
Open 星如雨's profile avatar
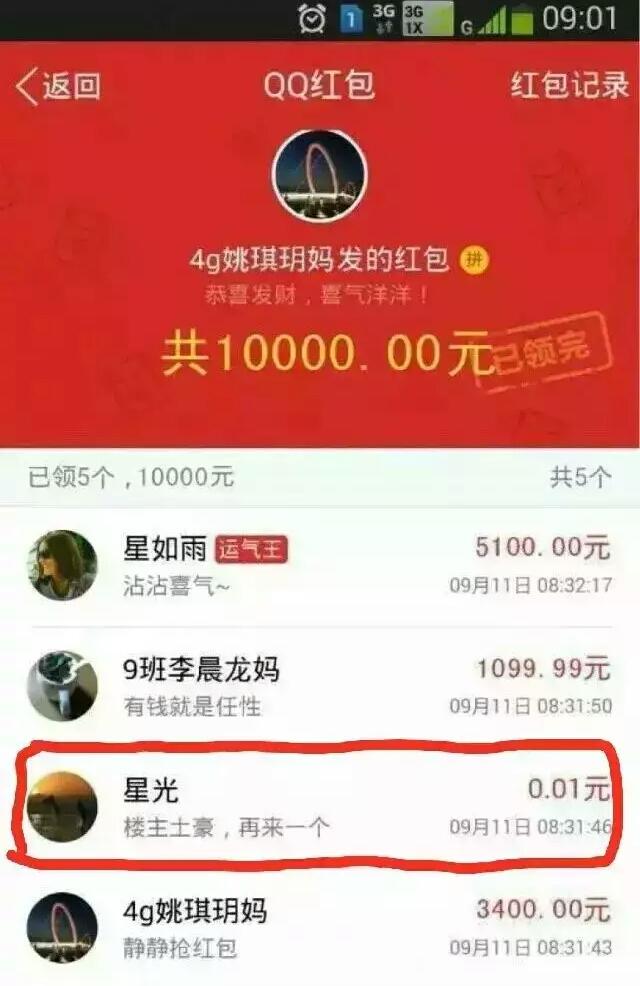coord(62,565)
